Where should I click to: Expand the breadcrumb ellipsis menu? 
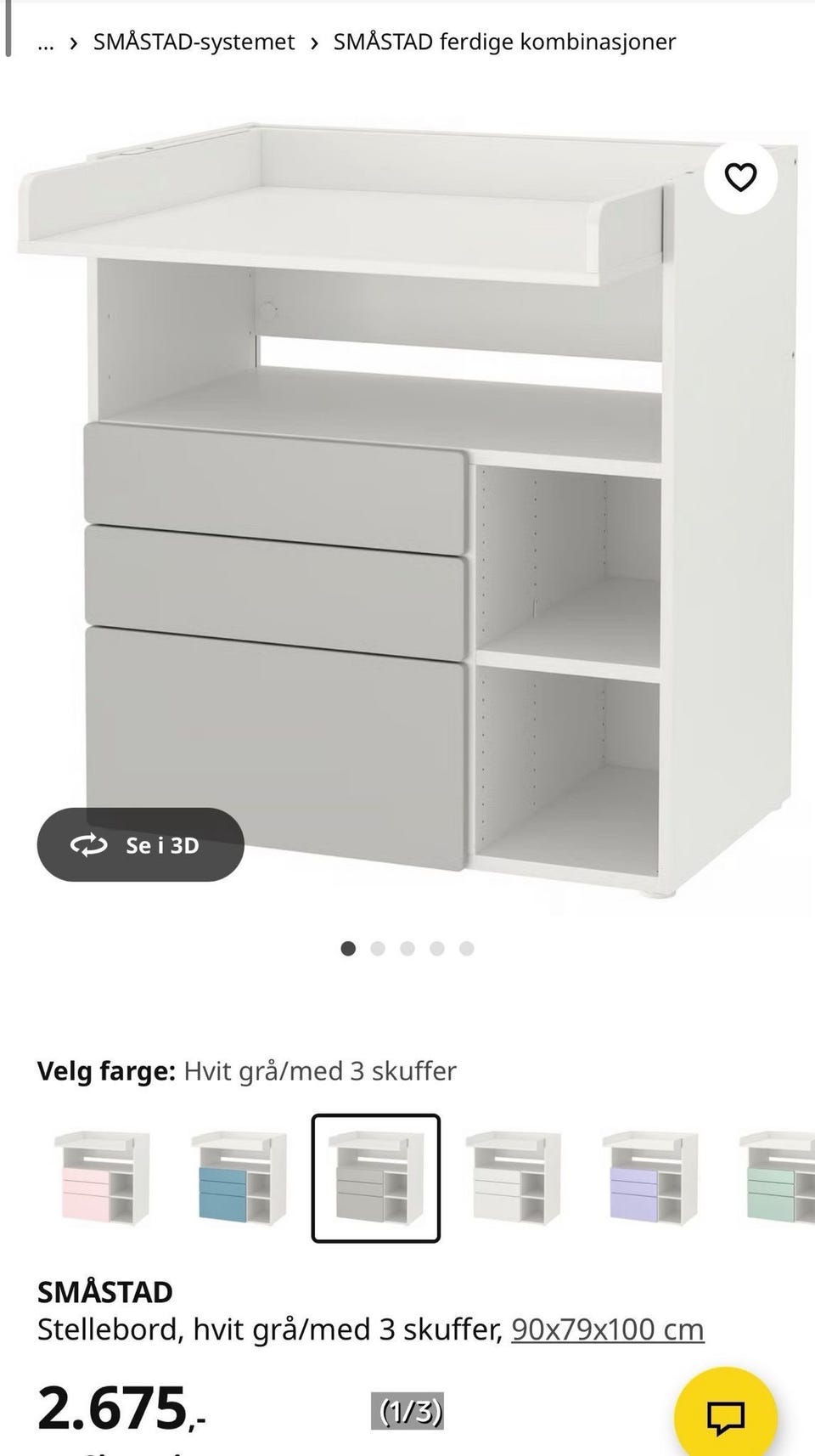click(x=46, y=41)
